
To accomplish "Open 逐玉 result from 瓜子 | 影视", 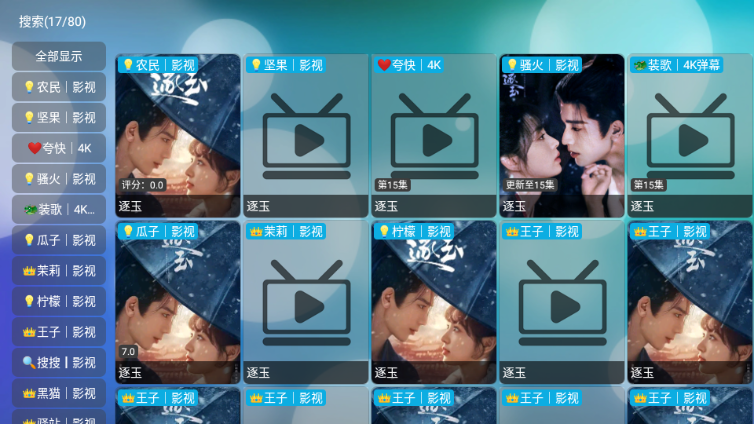I will 178,302.
